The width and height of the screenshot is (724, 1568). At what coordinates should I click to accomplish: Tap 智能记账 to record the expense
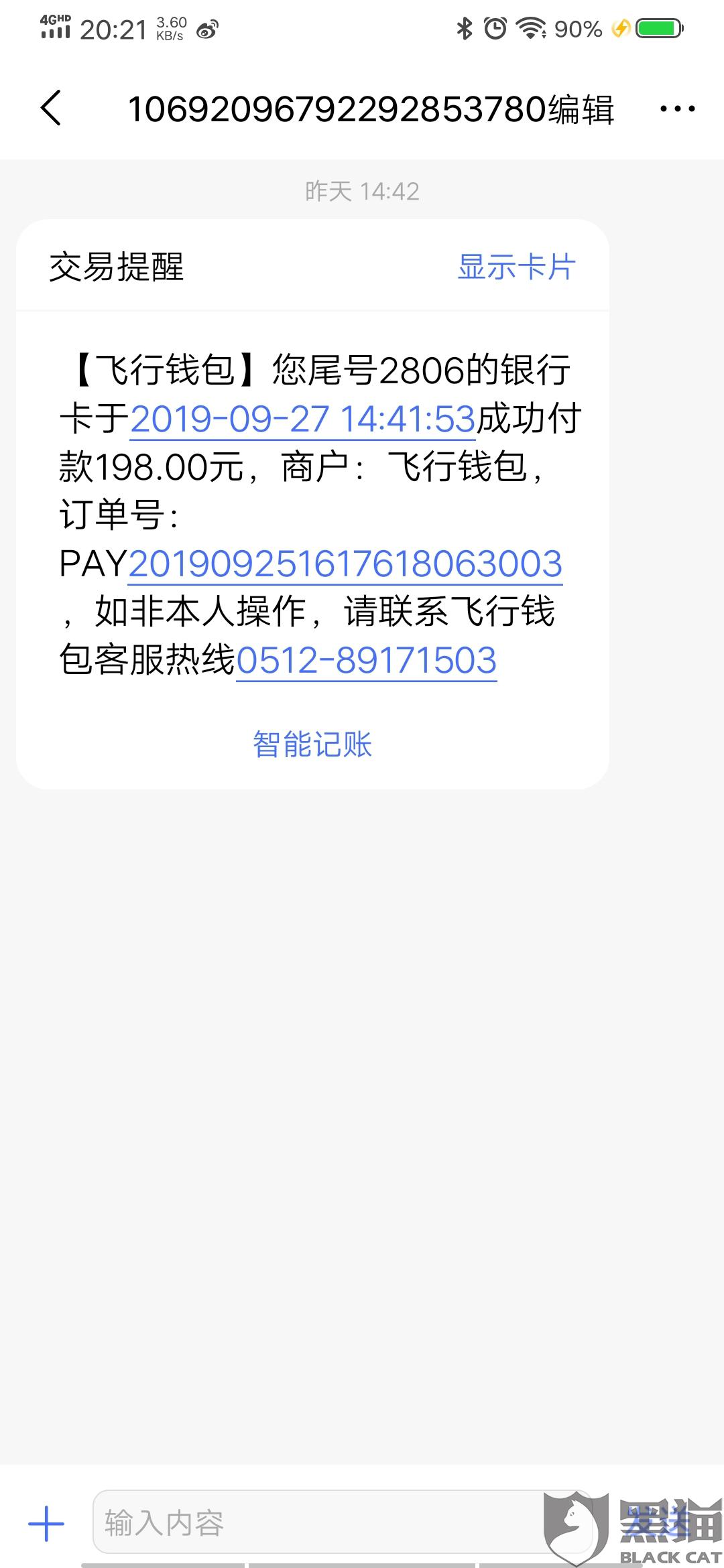tap(312, 744)
